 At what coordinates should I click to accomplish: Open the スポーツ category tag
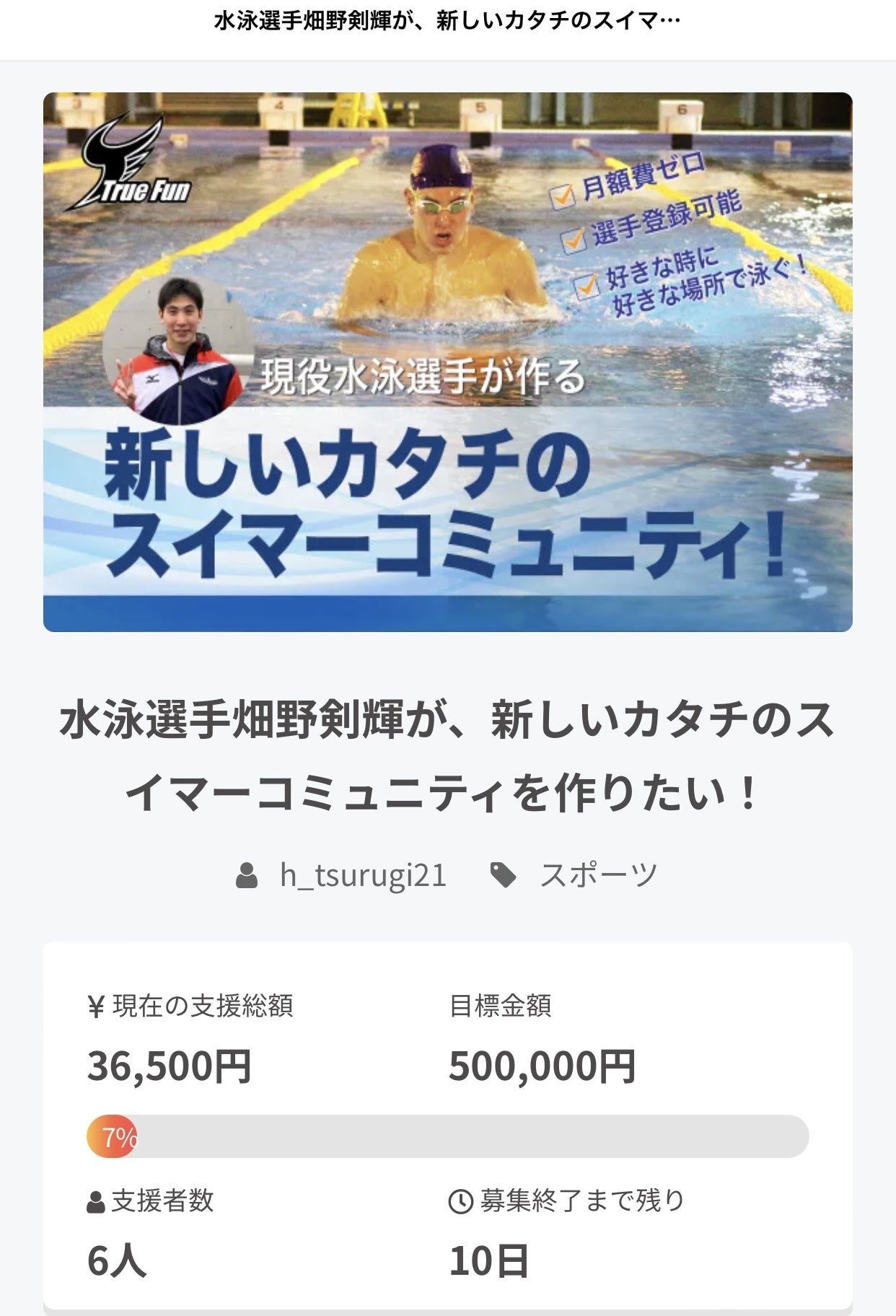pos(598,875)
